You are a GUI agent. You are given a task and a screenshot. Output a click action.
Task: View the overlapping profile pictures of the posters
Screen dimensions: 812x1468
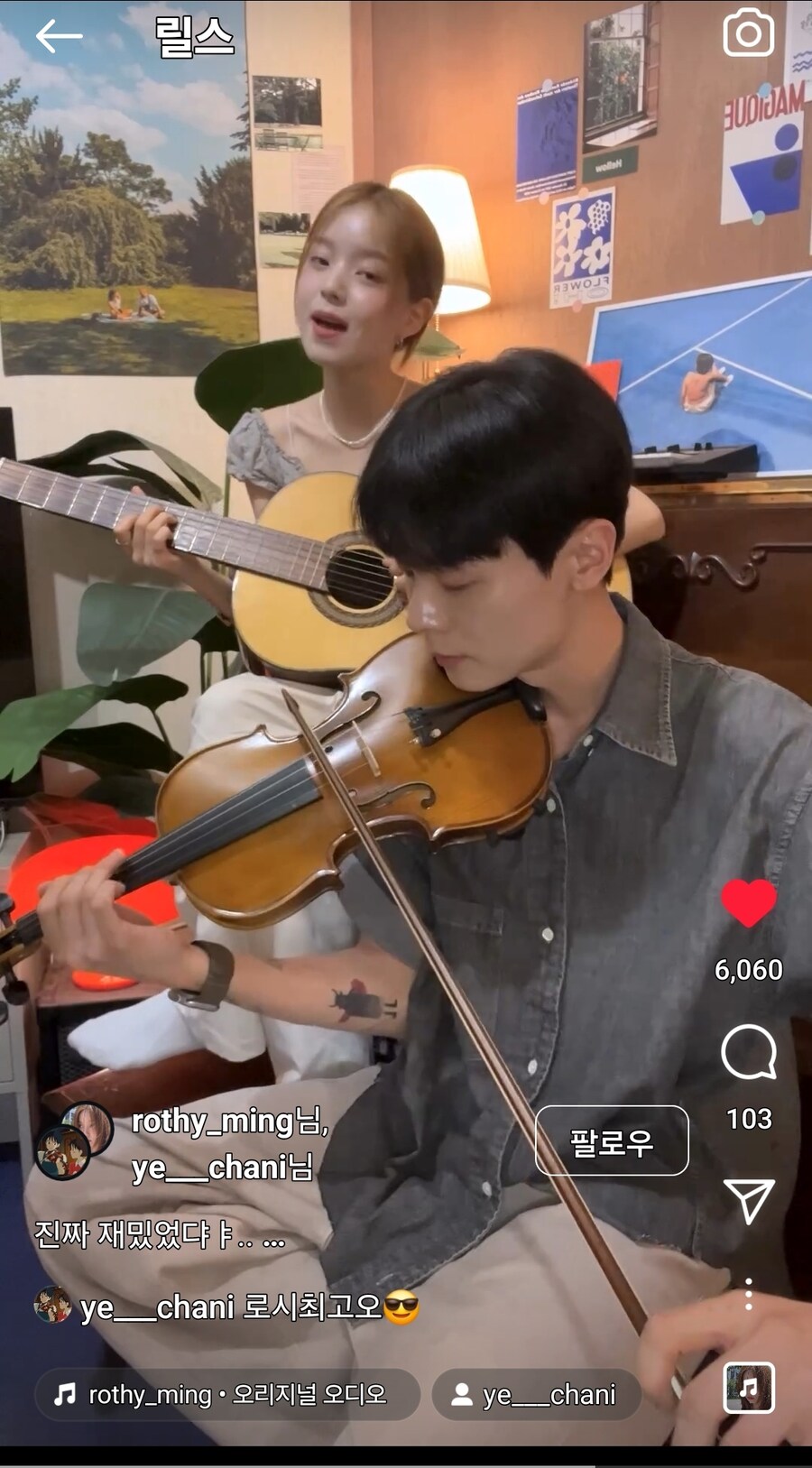click(x=73, y=1140)
